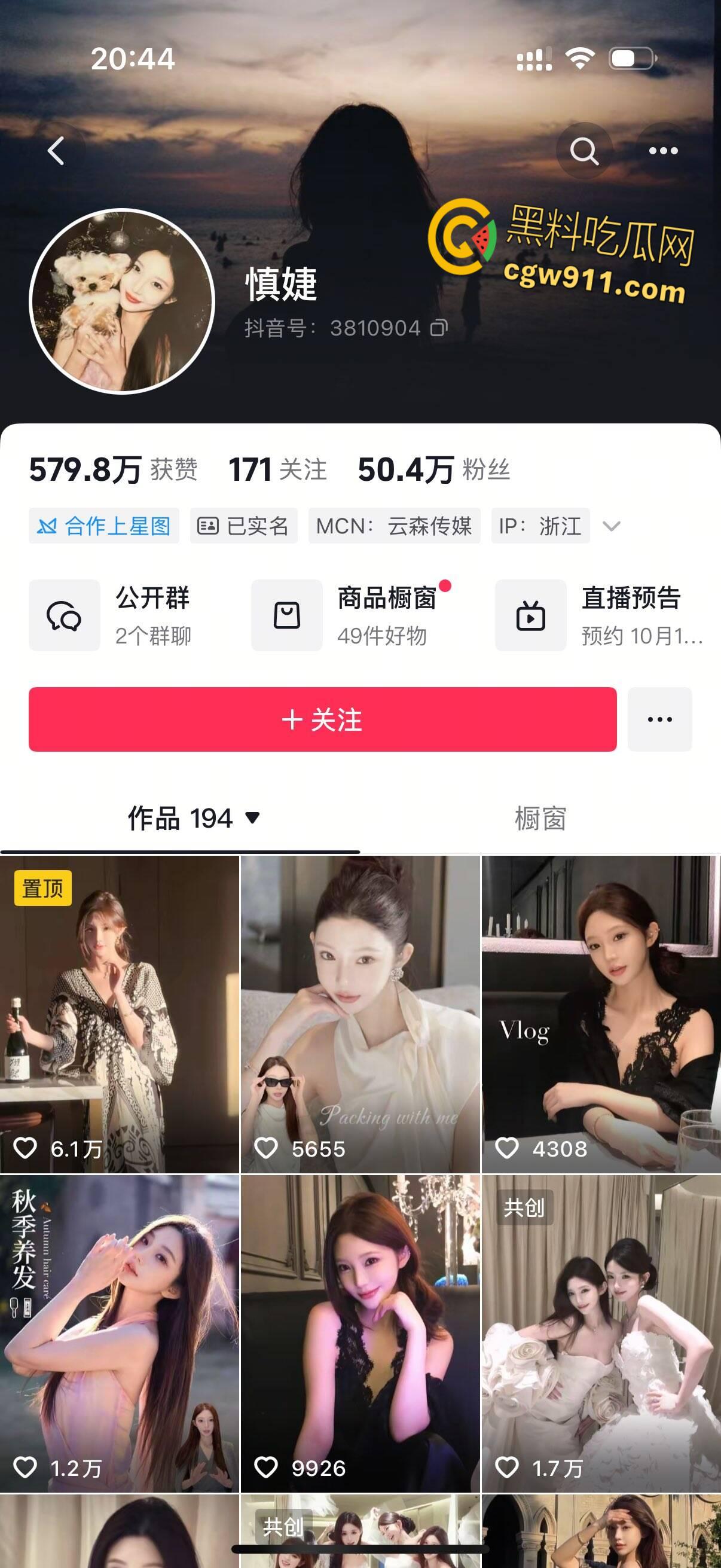This screenshot has width=721, height=1568.
Task: Open the more options icon at top right
Action: point(663,150)
